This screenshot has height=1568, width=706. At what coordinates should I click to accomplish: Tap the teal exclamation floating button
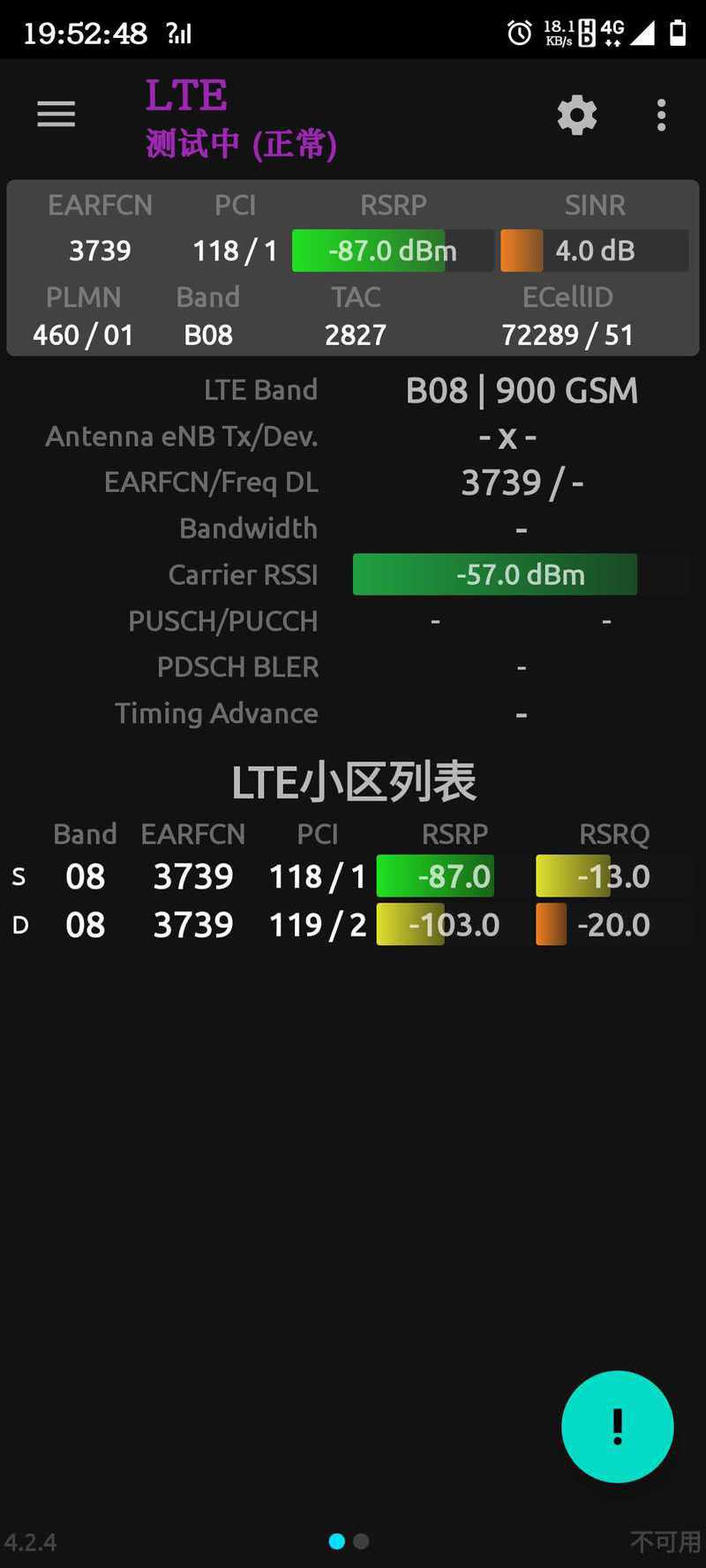pos(617,1427)
